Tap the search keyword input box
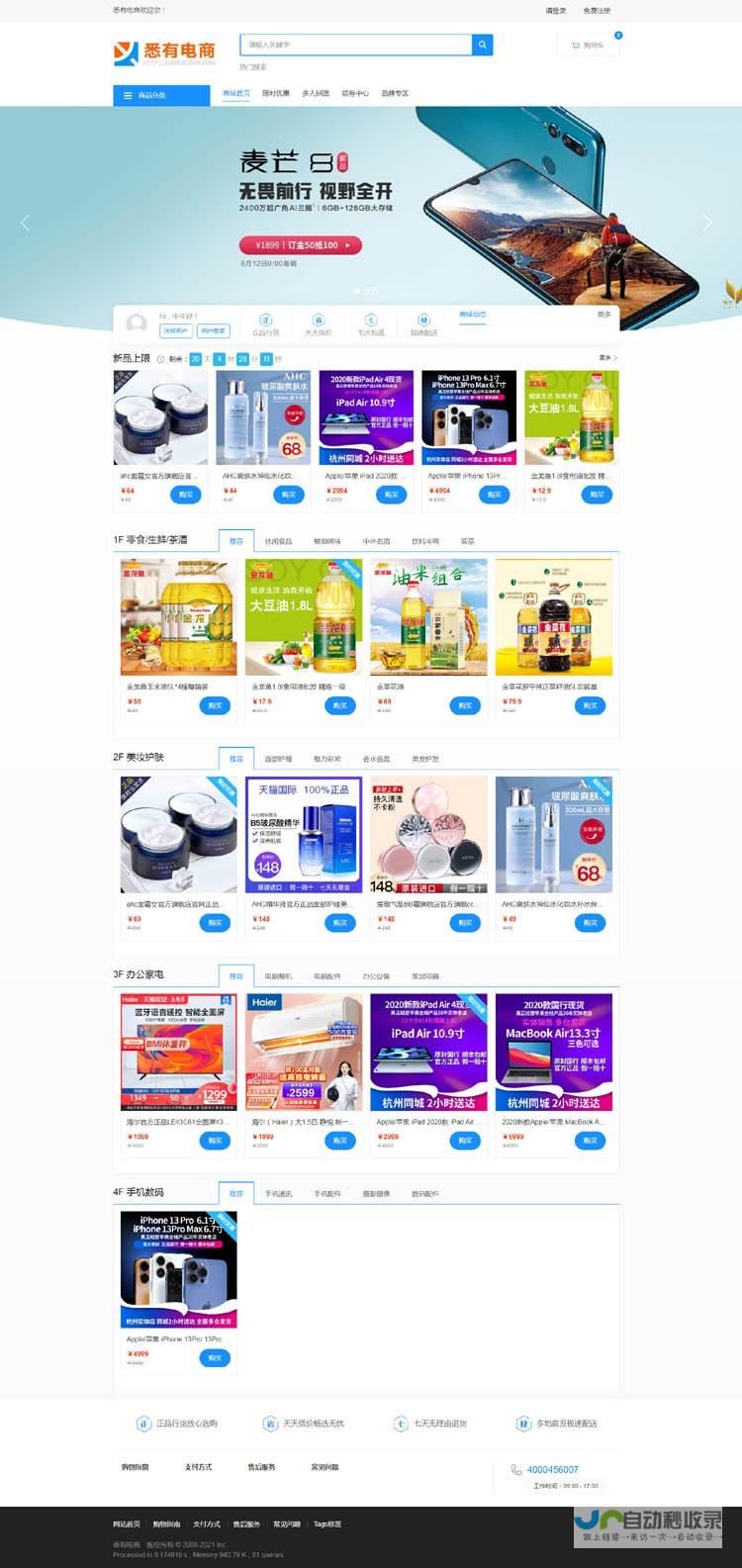742x1568 pixels. [355, 45]
